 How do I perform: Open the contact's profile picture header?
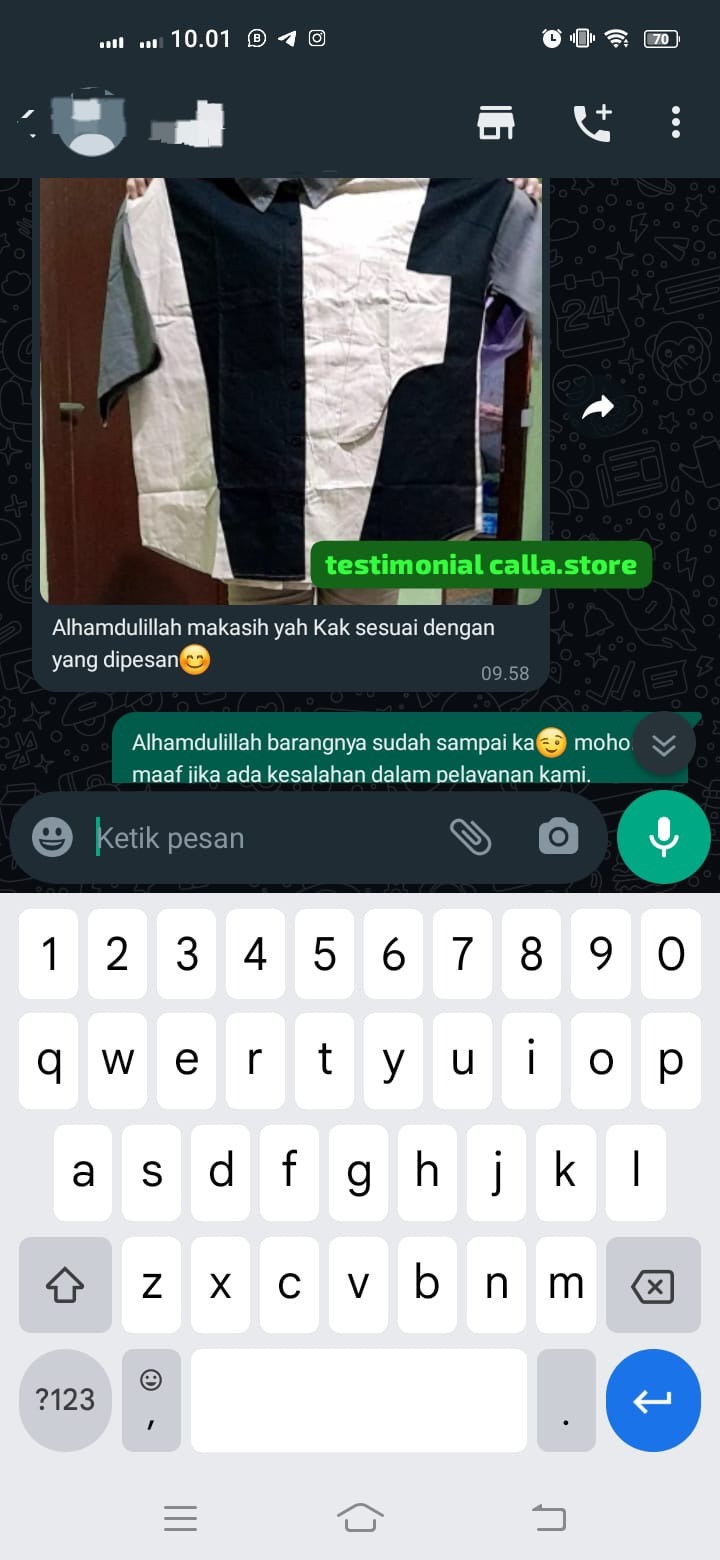pos(92,123)
